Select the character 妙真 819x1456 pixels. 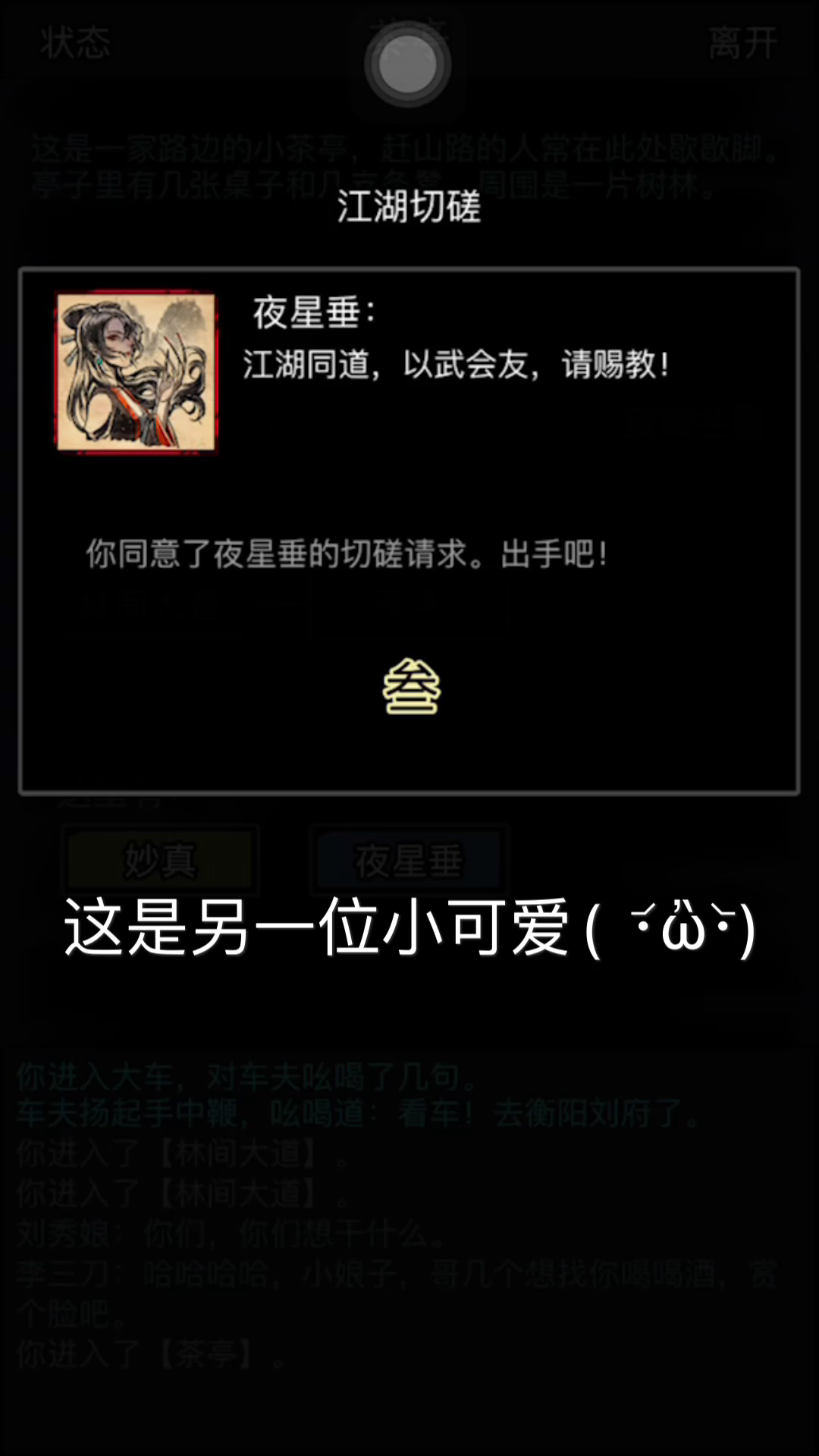[160, 861]
